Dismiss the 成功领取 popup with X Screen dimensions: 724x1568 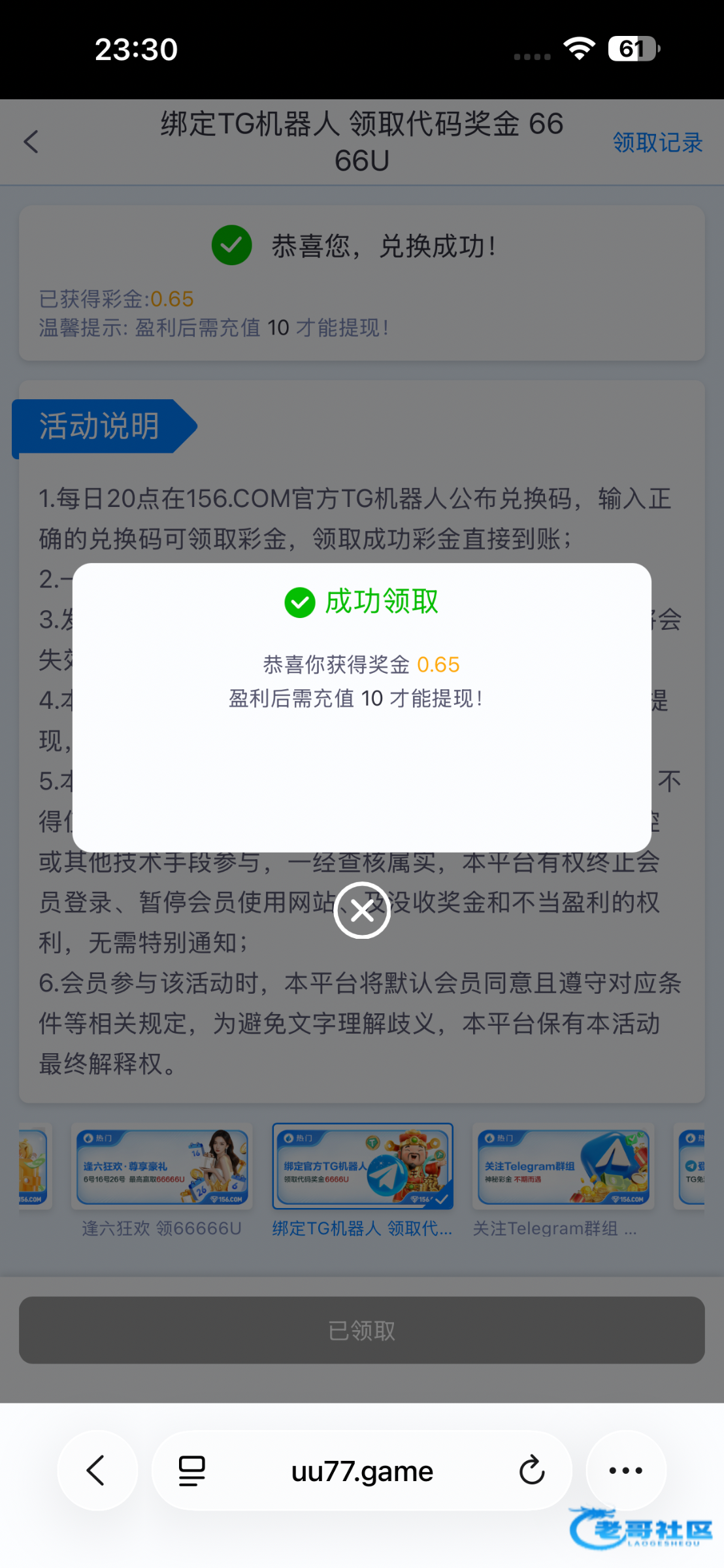(362, 910)
